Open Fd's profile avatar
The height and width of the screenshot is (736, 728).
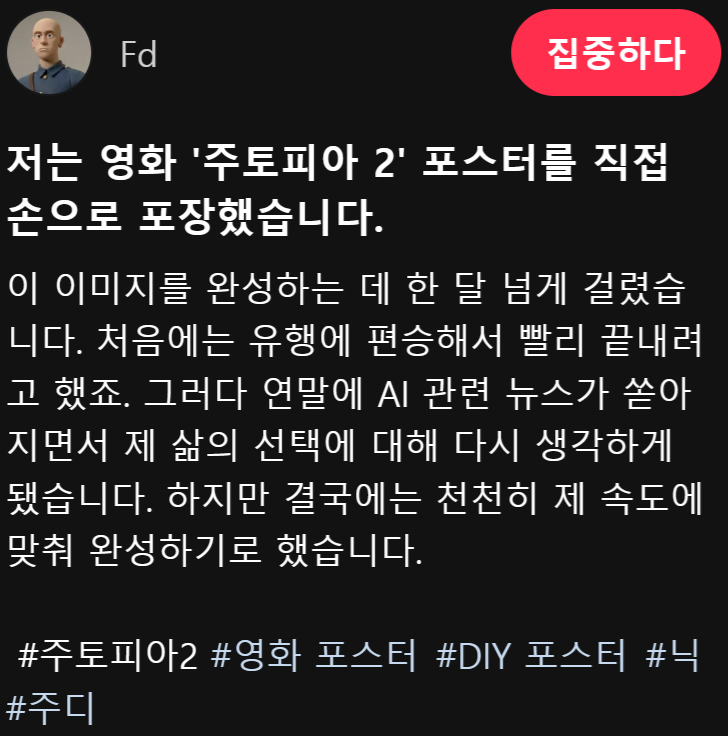click(x=49, y=53)
